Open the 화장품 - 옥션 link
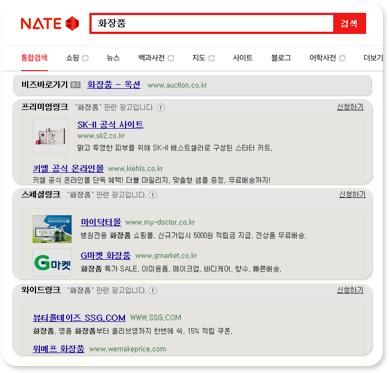The image size is (389, 373). 114,85
